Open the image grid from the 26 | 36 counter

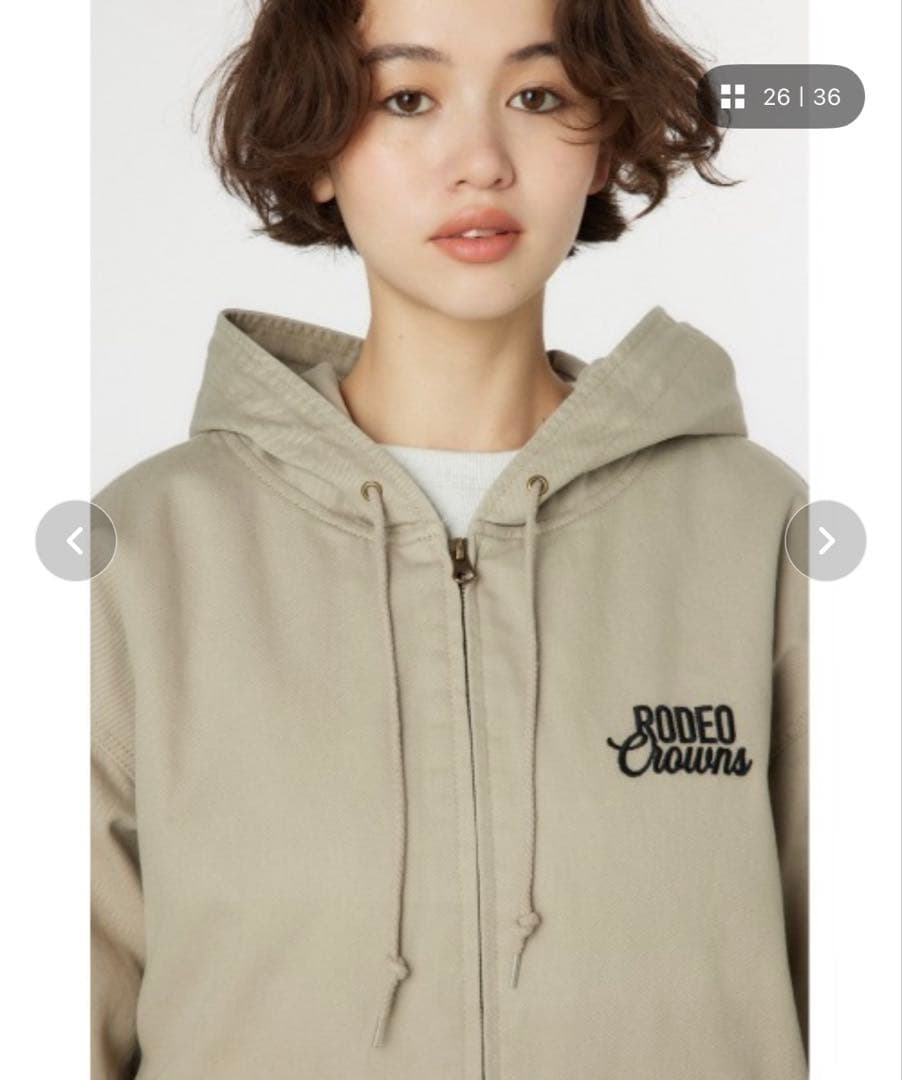click(781, 97)
